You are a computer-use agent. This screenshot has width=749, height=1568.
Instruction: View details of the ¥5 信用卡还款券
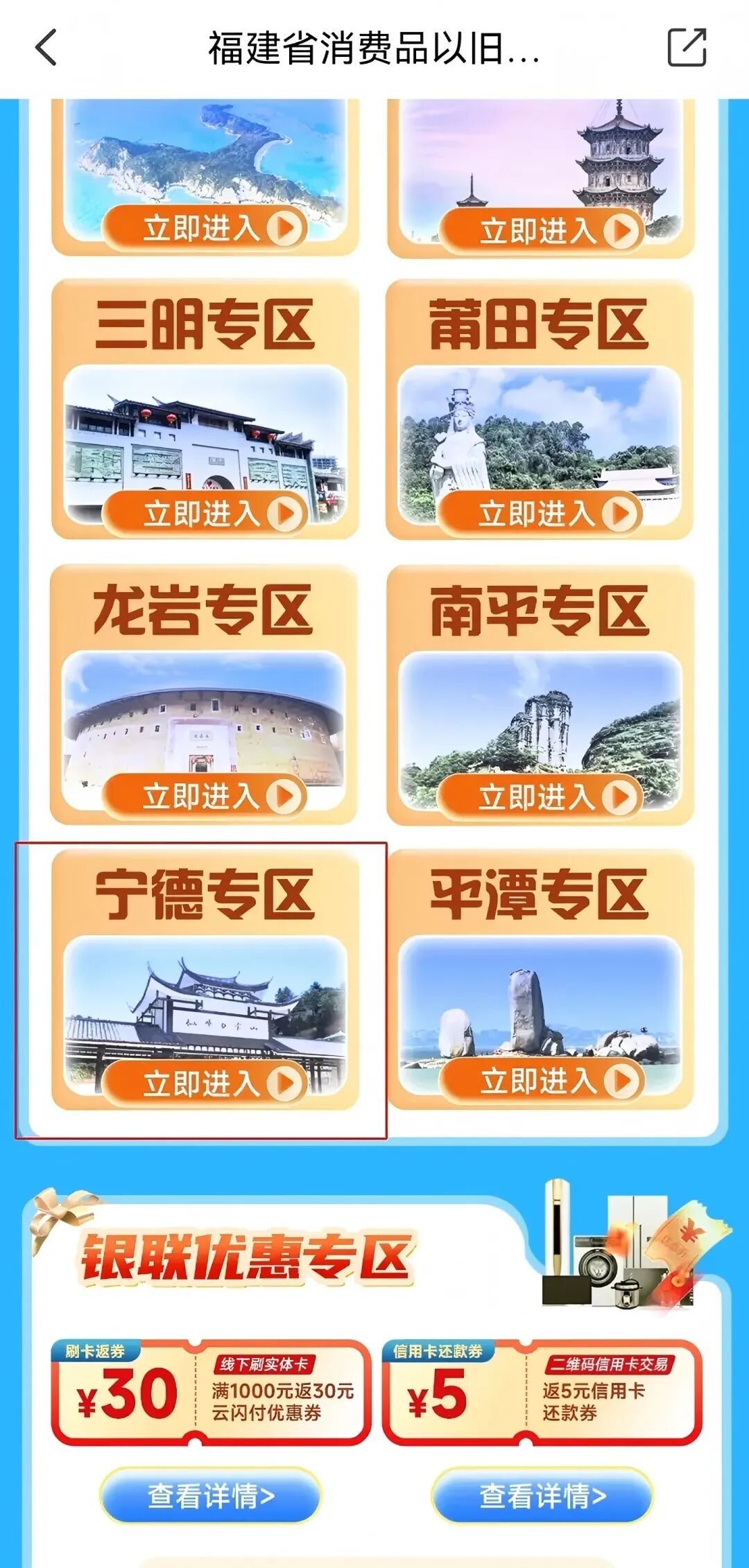pyautogui.click(x=542, y=1496)
